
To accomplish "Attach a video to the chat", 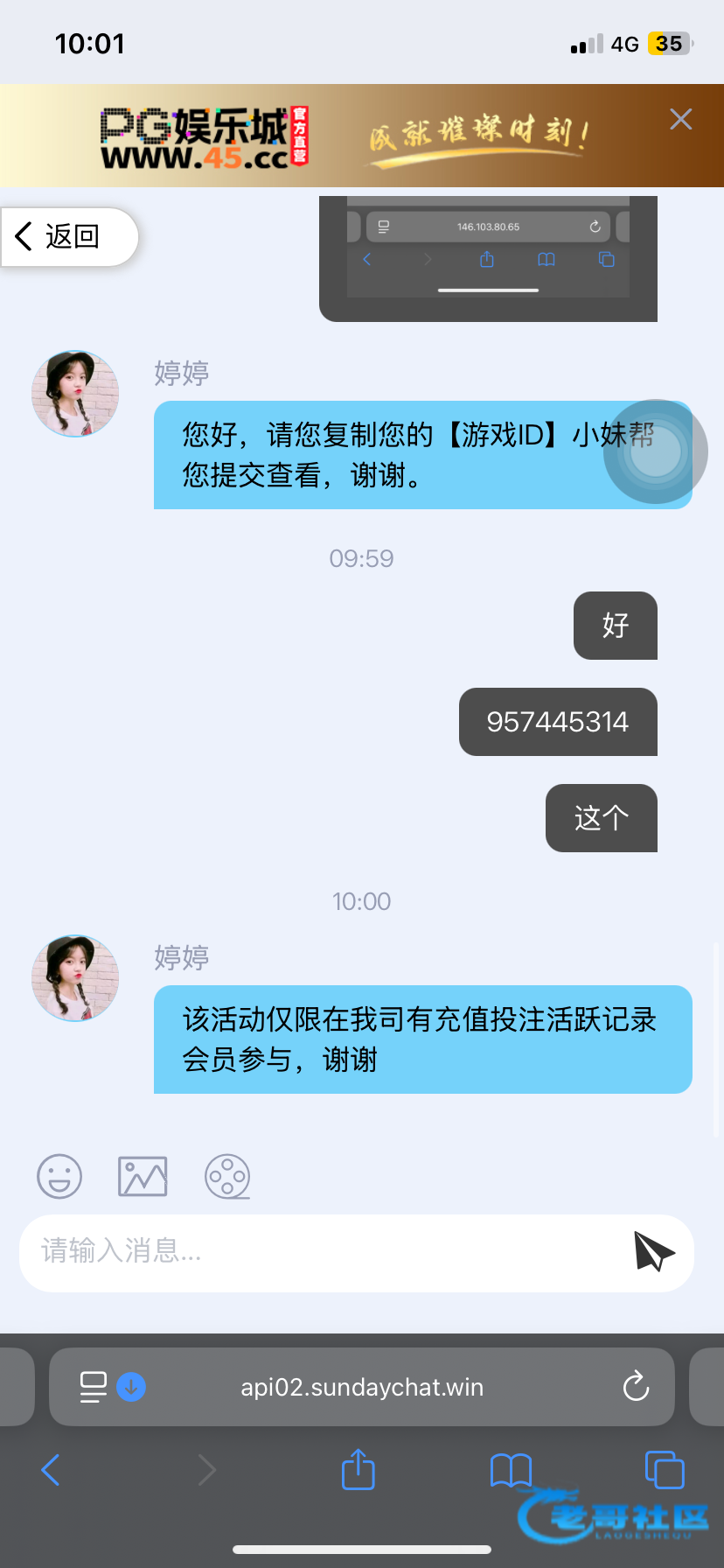I will click(x=227, y=1177).
